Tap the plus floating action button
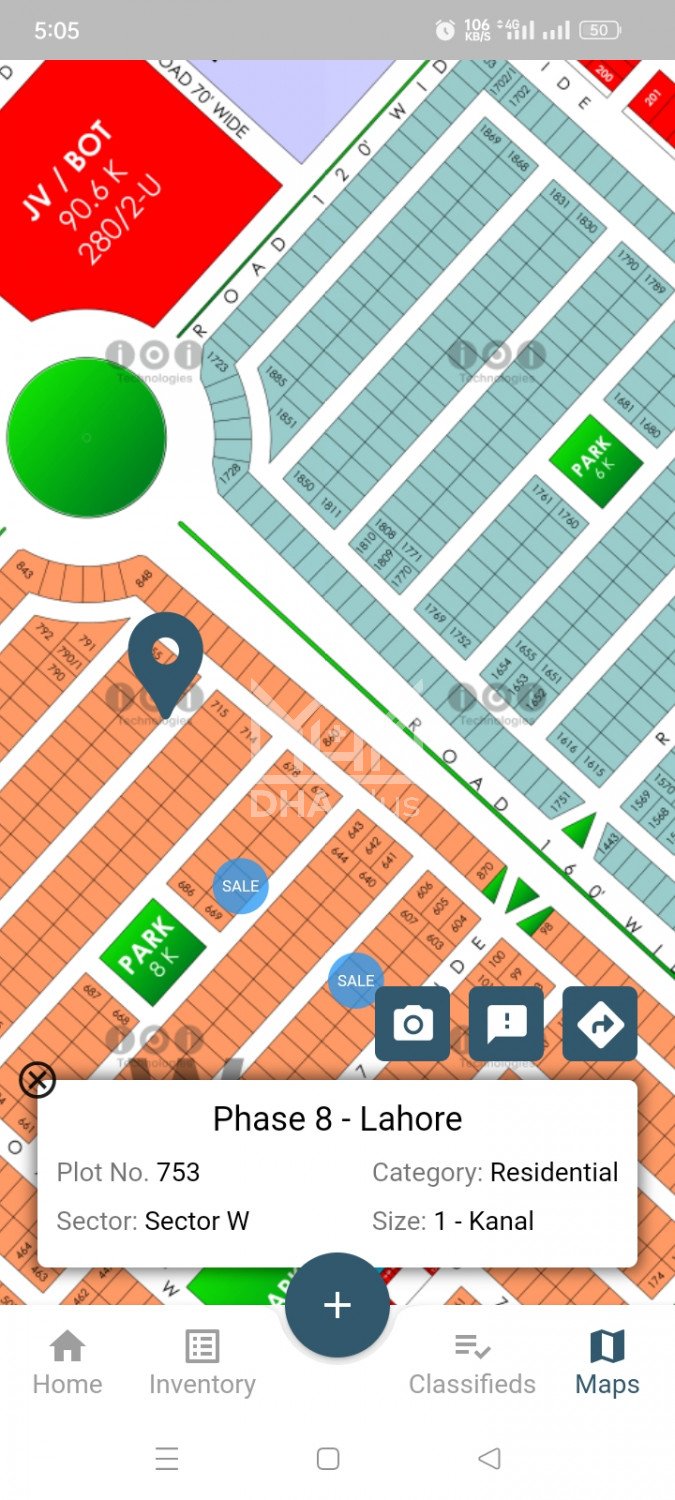This screenshot has width=675, height=1500. coord(337,1306)
